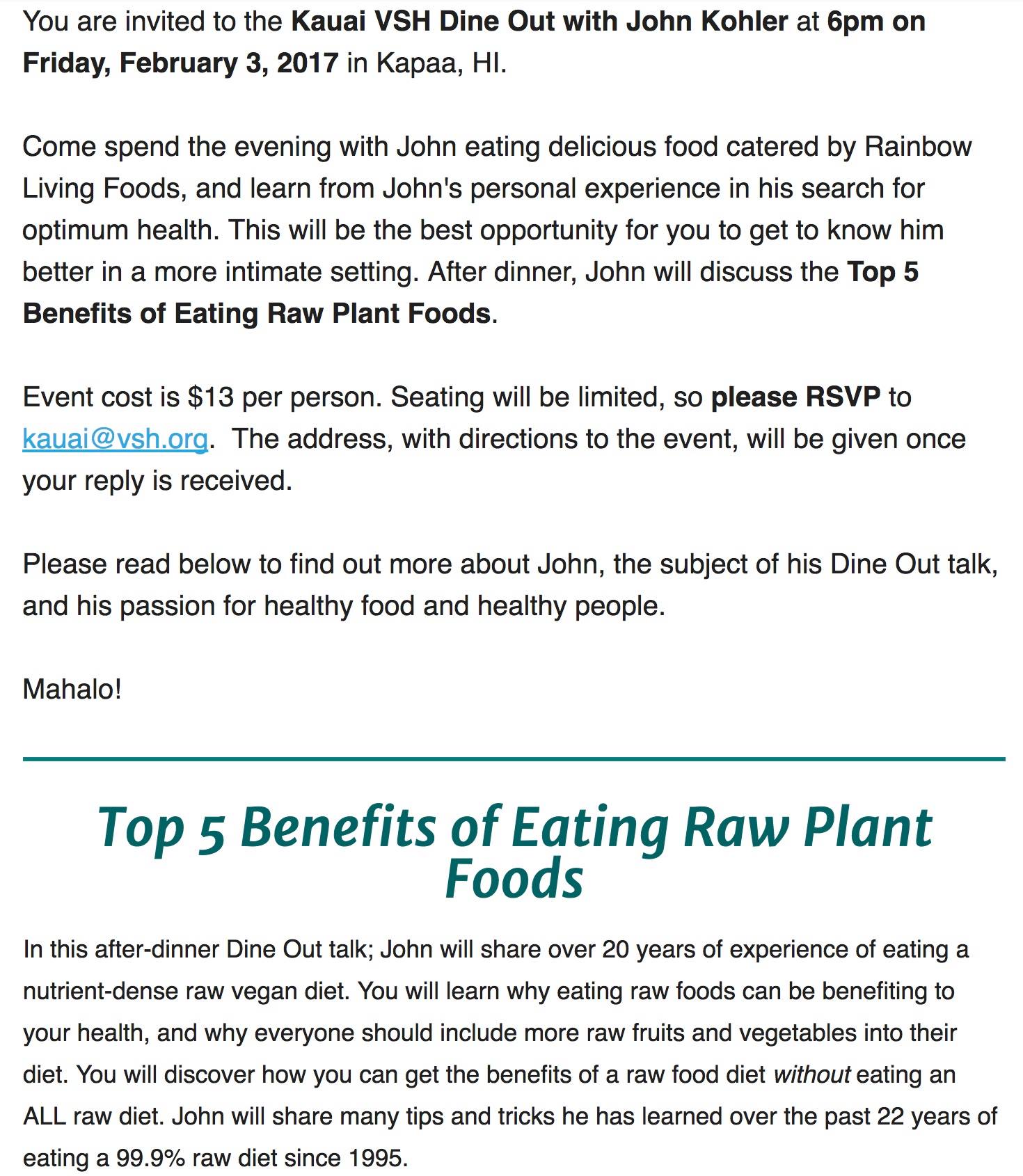Open the kauai@vsh.org email link
The height and width of the screenshot is (1176, 1023).
click(116, 439)
